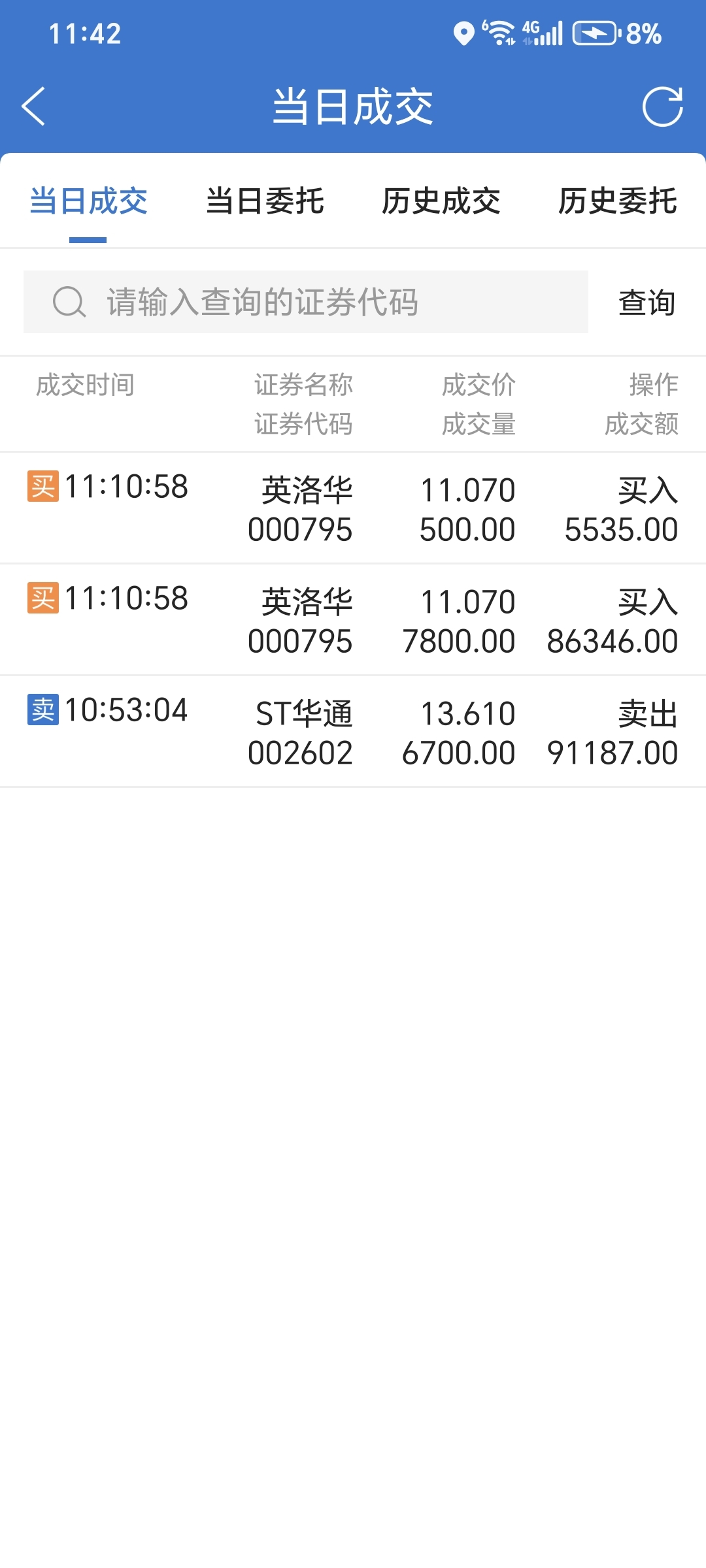The width and height of the screenshot is (706, 1568).
Task: Tap the 查询 button
Action: coord(647,302)
